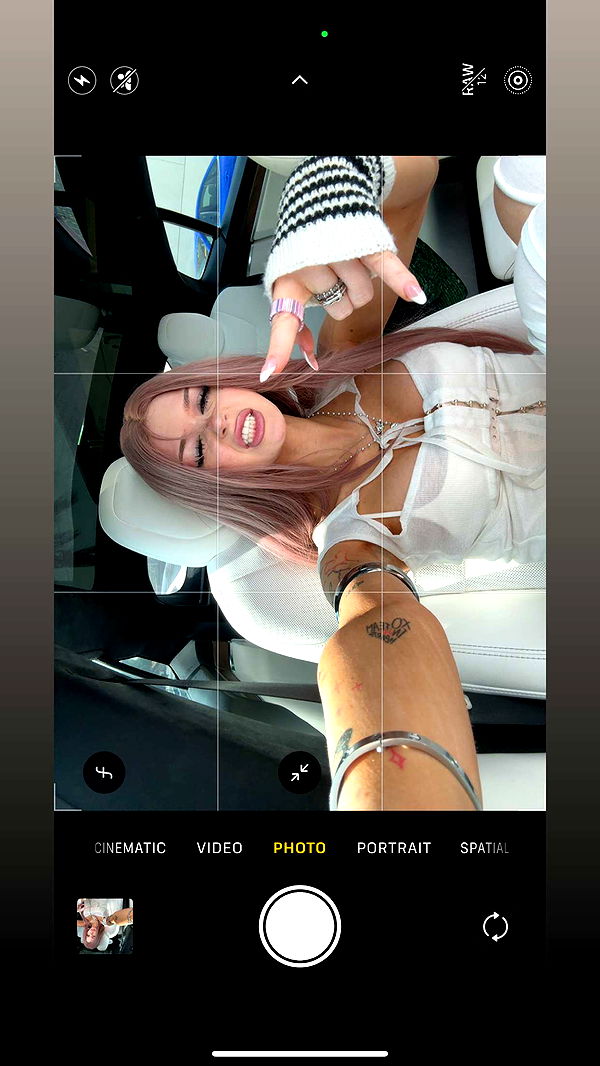
Task: Switch to Cinematic mode
Action: [x=130, y=848]
